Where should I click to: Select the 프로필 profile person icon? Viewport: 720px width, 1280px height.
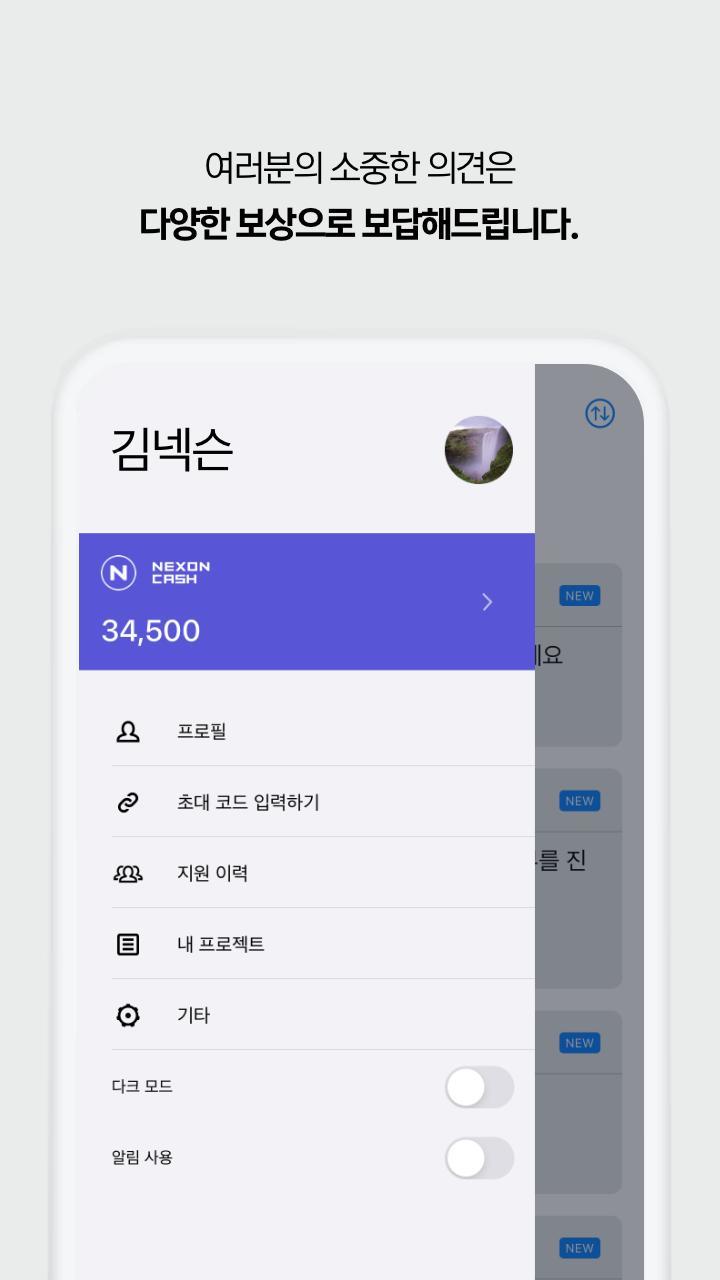128,731
